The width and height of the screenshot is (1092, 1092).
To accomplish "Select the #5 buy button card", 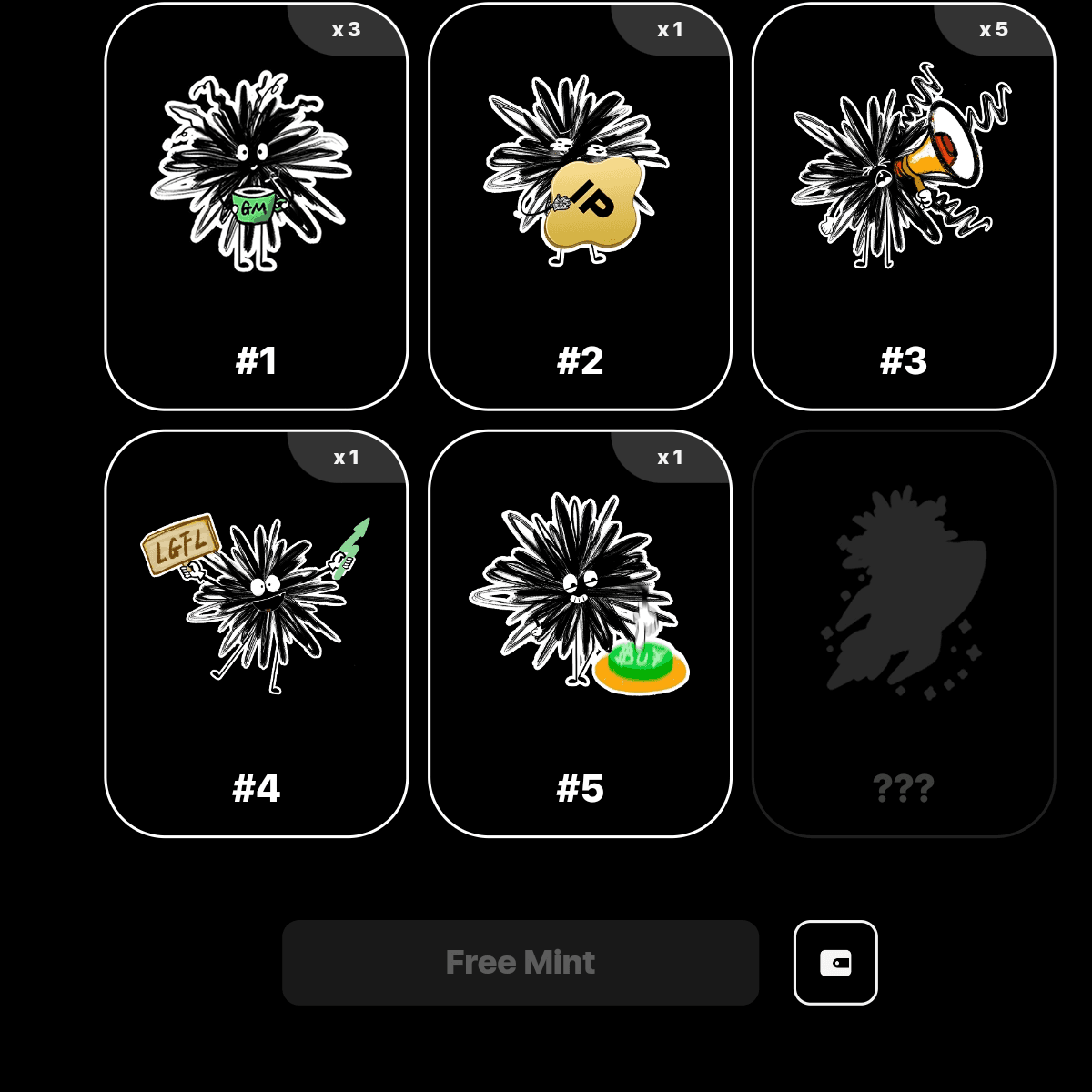I will (580, 633).
